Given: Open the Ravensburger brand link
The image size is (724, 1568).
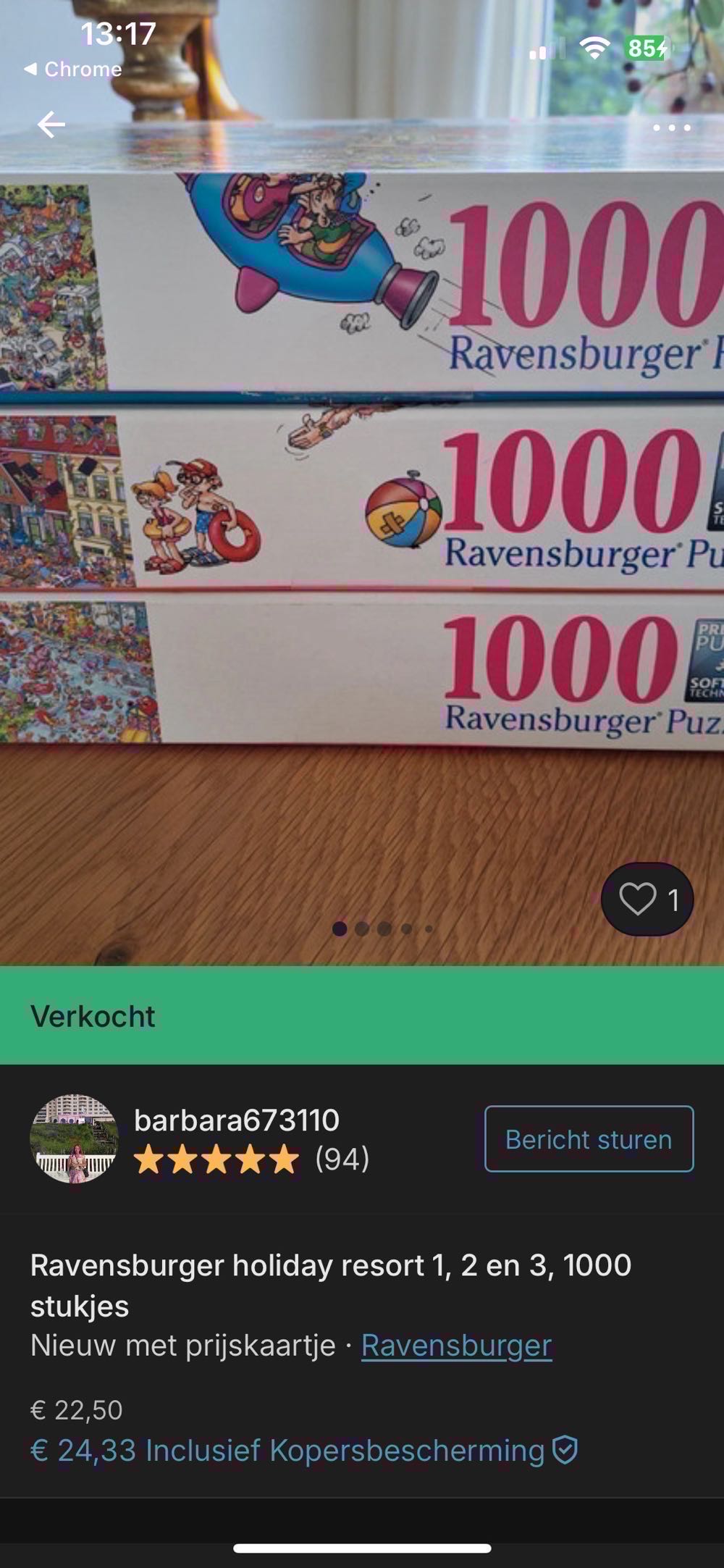Looking at the screenshot, I should (x=456, y=1346).
